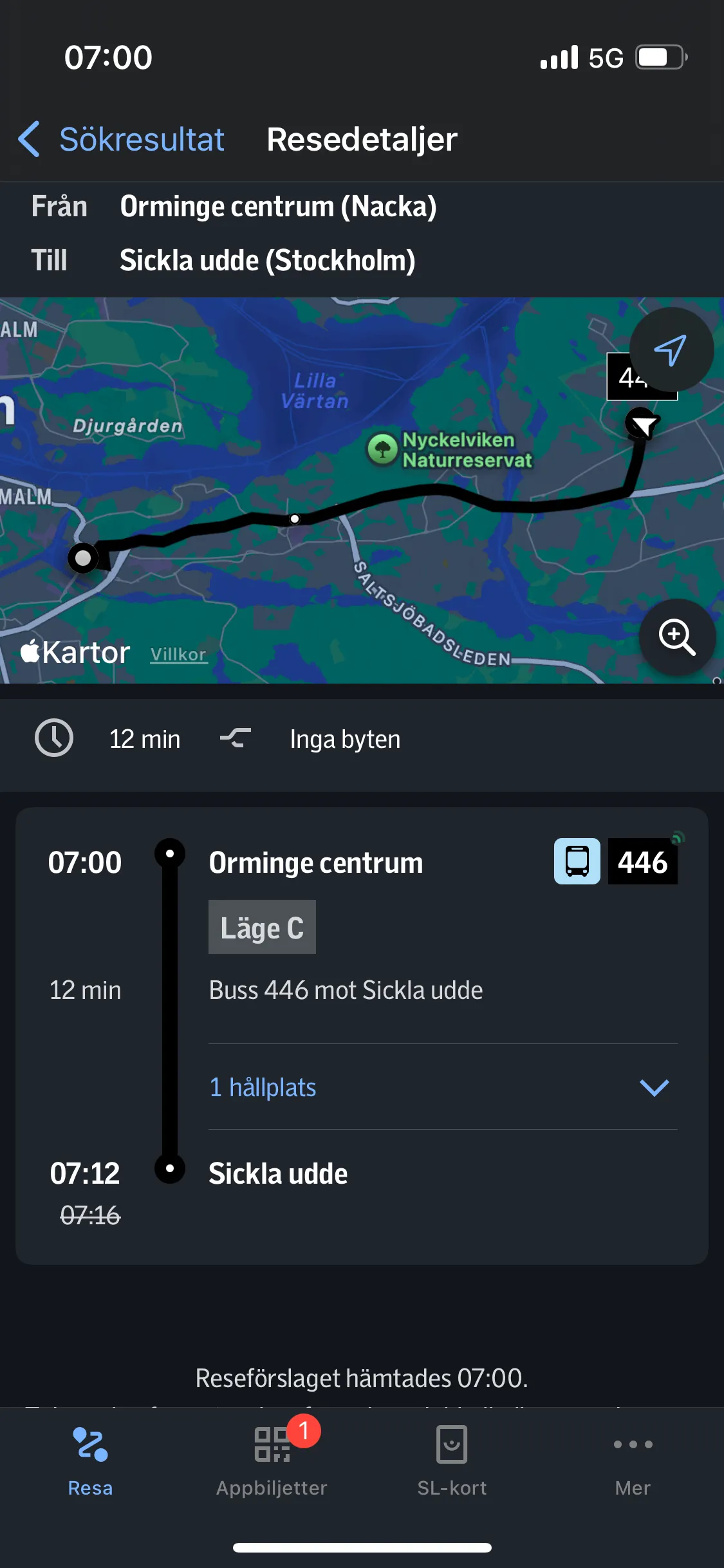Open the Villkor link on the map

pos(178,655)
